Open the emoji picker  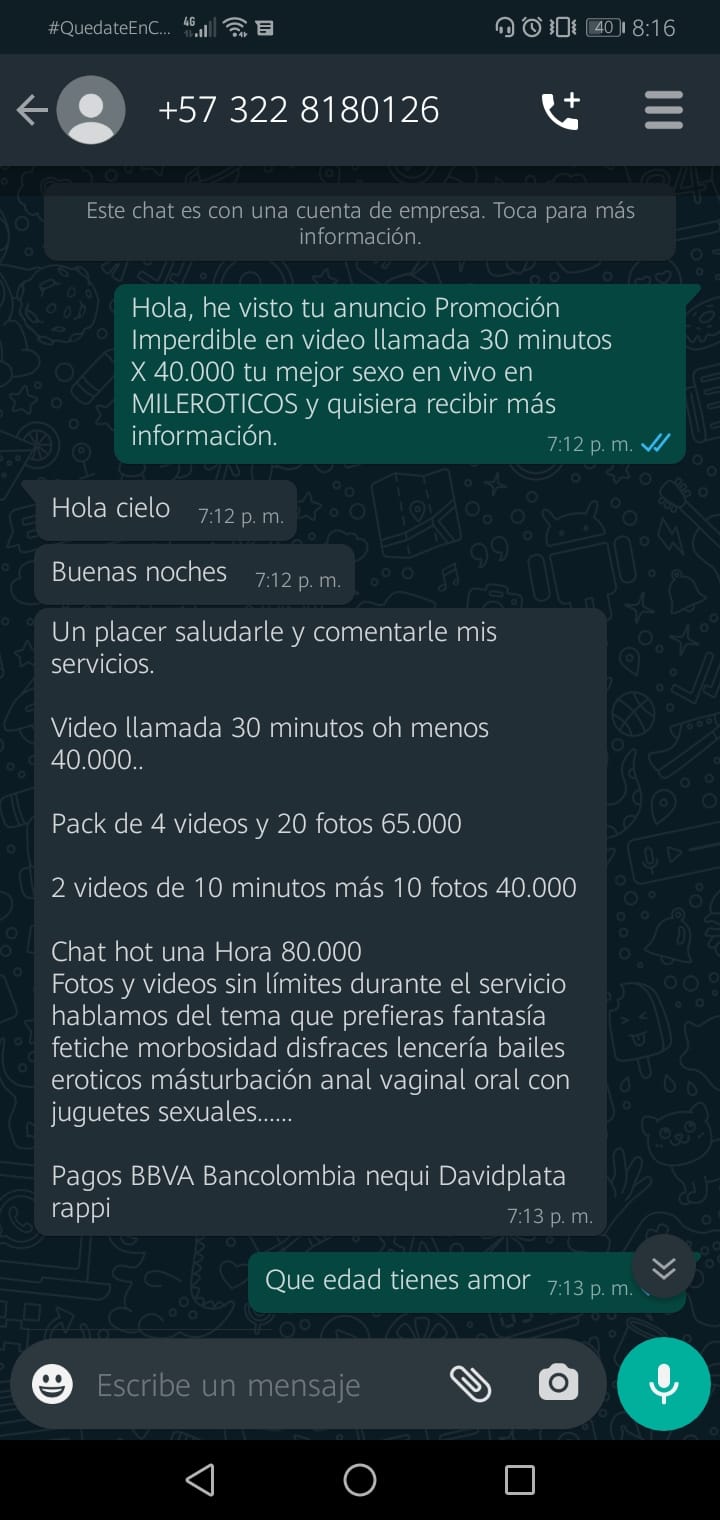point(52,1385)
